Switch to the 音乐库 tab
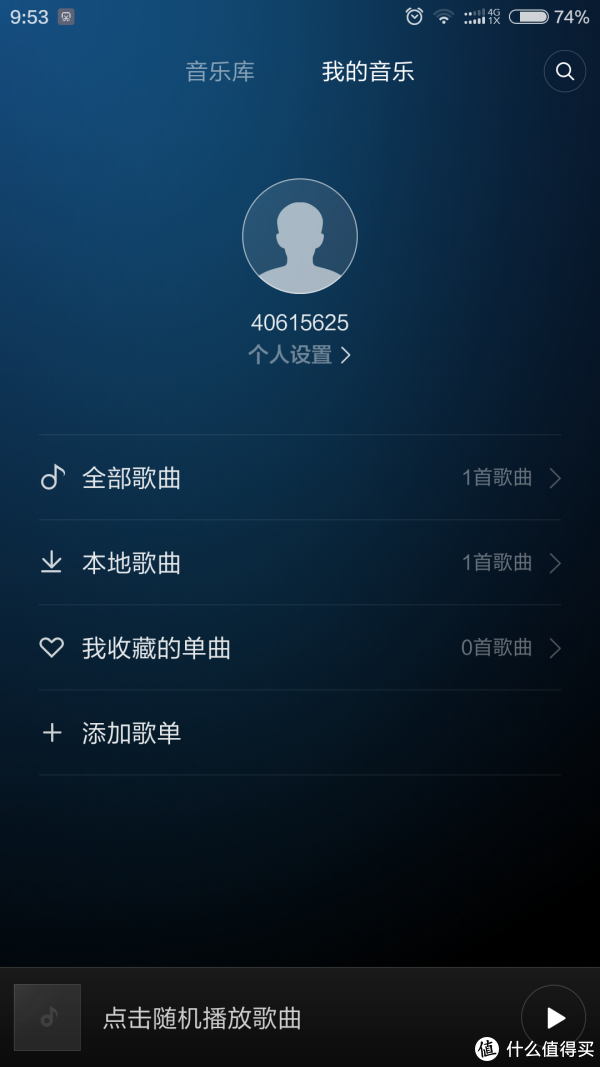This screenshot has height=1067, width=600. (x=220, y=71)
